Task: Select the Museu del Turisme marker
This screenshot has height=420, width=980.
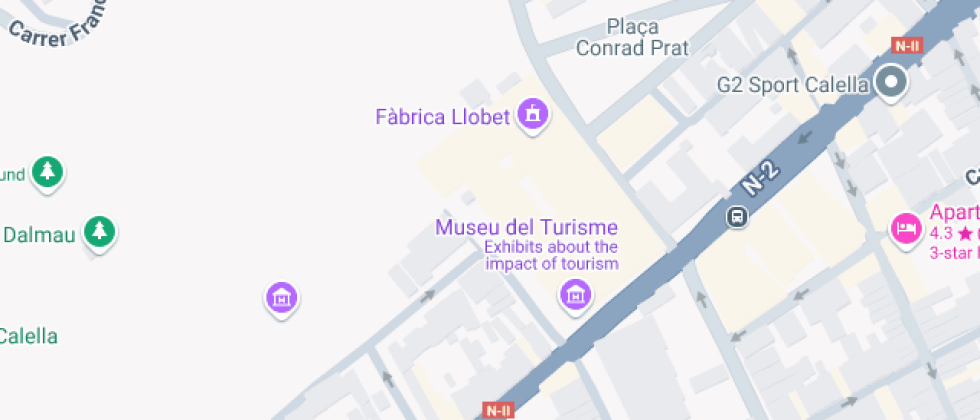Action: [x=576, y=296]
